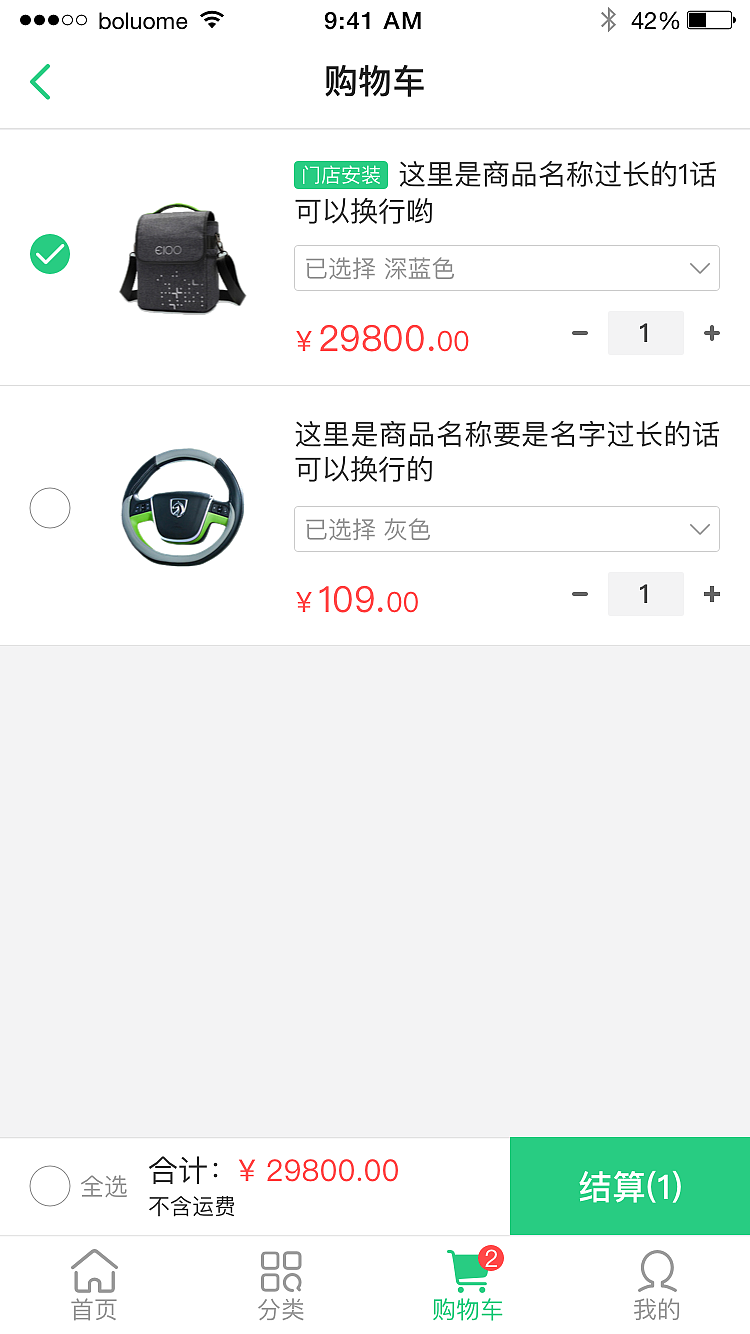Image resolution: width=750 pixels, height=1334 pixels.
Task: Open the 深蓝色 color selection dropdown
Action: click(506, 268)
